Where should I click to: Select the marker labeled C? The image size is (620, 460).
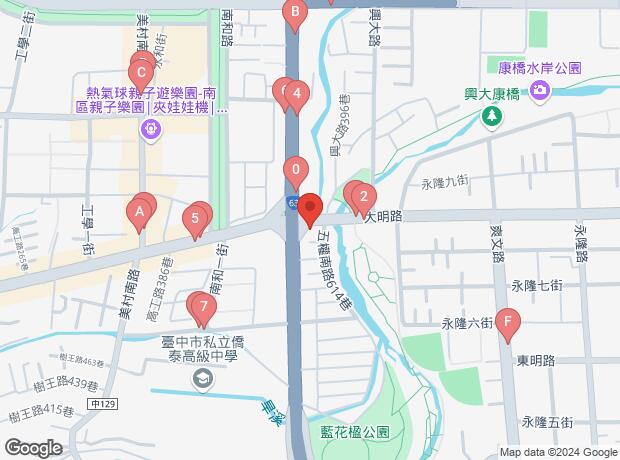pos(142,72)
